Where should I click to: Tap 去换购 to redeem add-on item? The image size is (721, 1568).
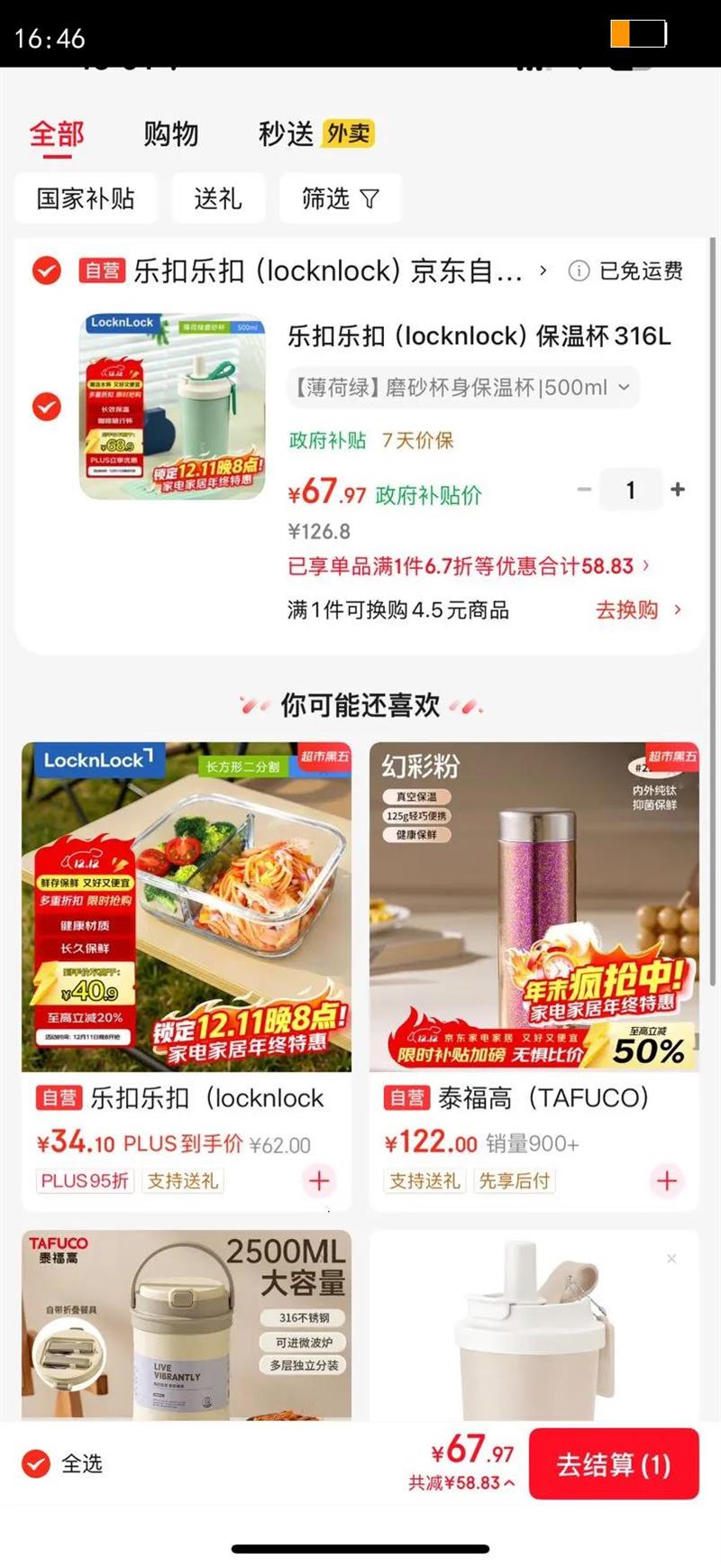tap(637, 610)
